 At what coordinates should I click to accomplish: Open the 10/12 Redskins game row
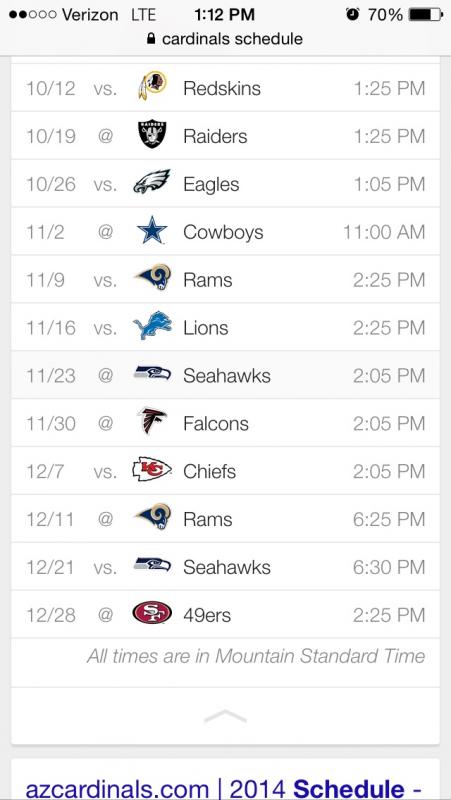(x=225, y=88)
